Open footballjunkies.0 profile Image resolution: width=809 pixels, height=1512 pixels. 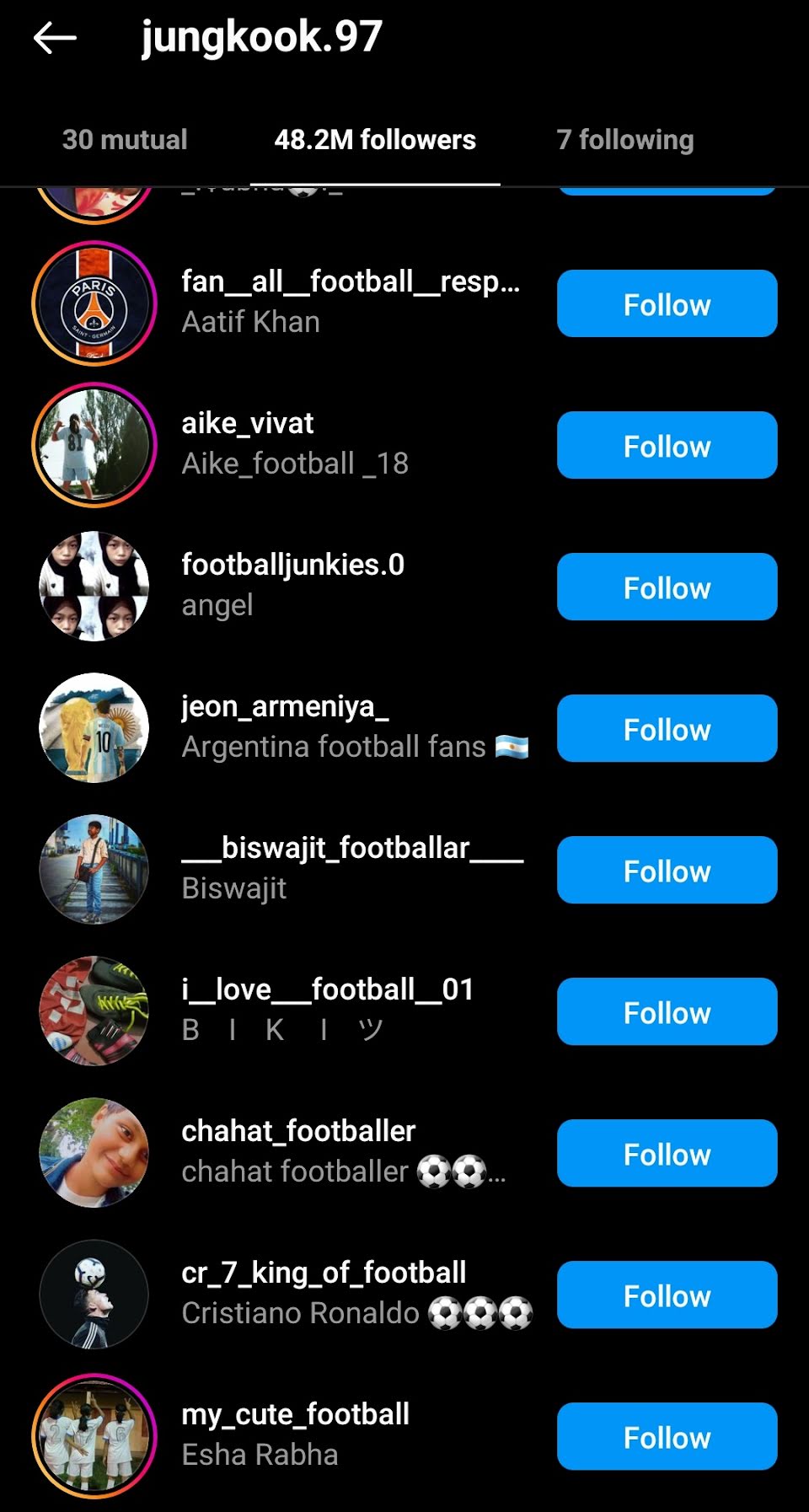tap(292, 565)
